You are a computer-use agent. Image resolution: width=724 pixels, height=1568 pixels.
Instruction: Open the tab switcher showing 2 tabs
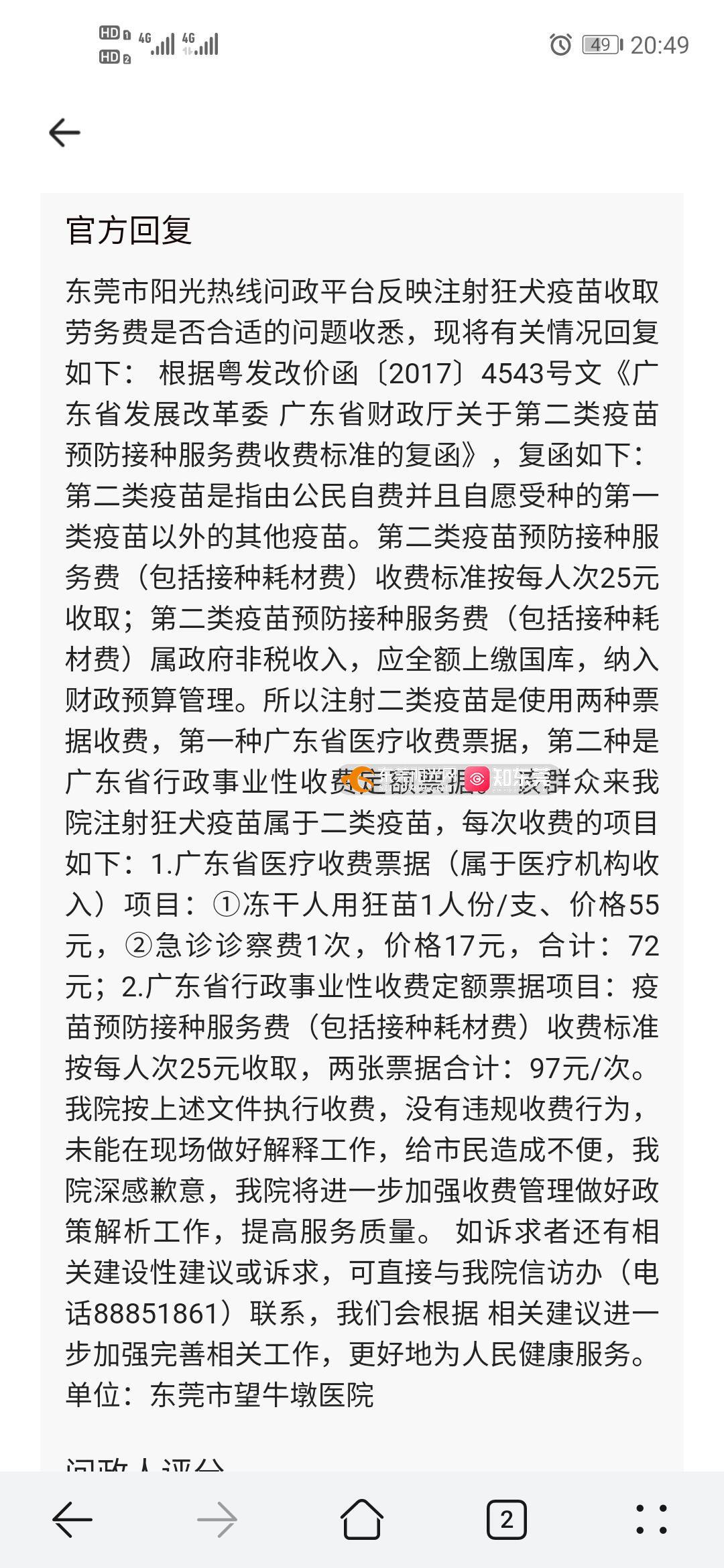pos(506,1519)
